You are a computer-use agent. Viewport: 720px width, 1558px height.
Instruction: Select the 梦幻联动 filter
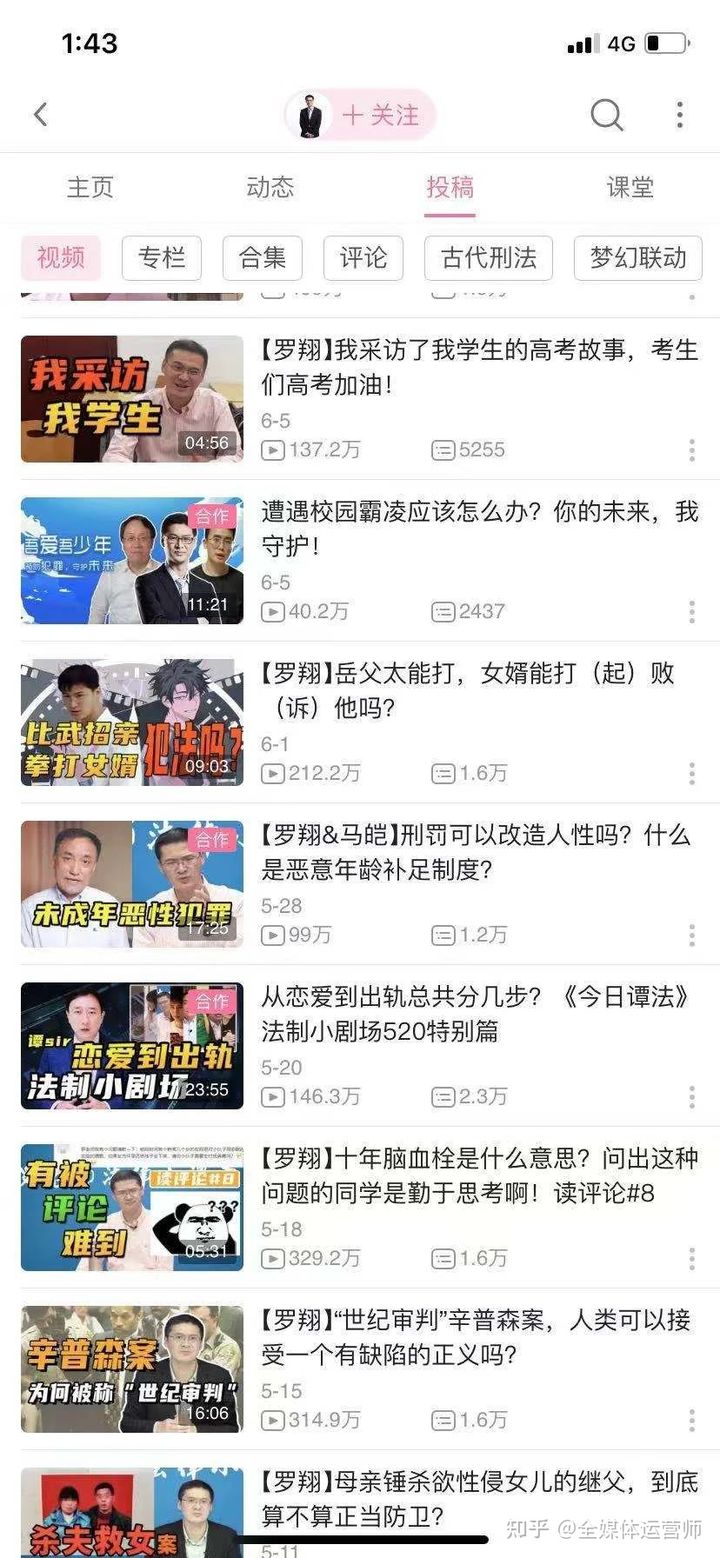pyautogui.click(x=637, y=258)
